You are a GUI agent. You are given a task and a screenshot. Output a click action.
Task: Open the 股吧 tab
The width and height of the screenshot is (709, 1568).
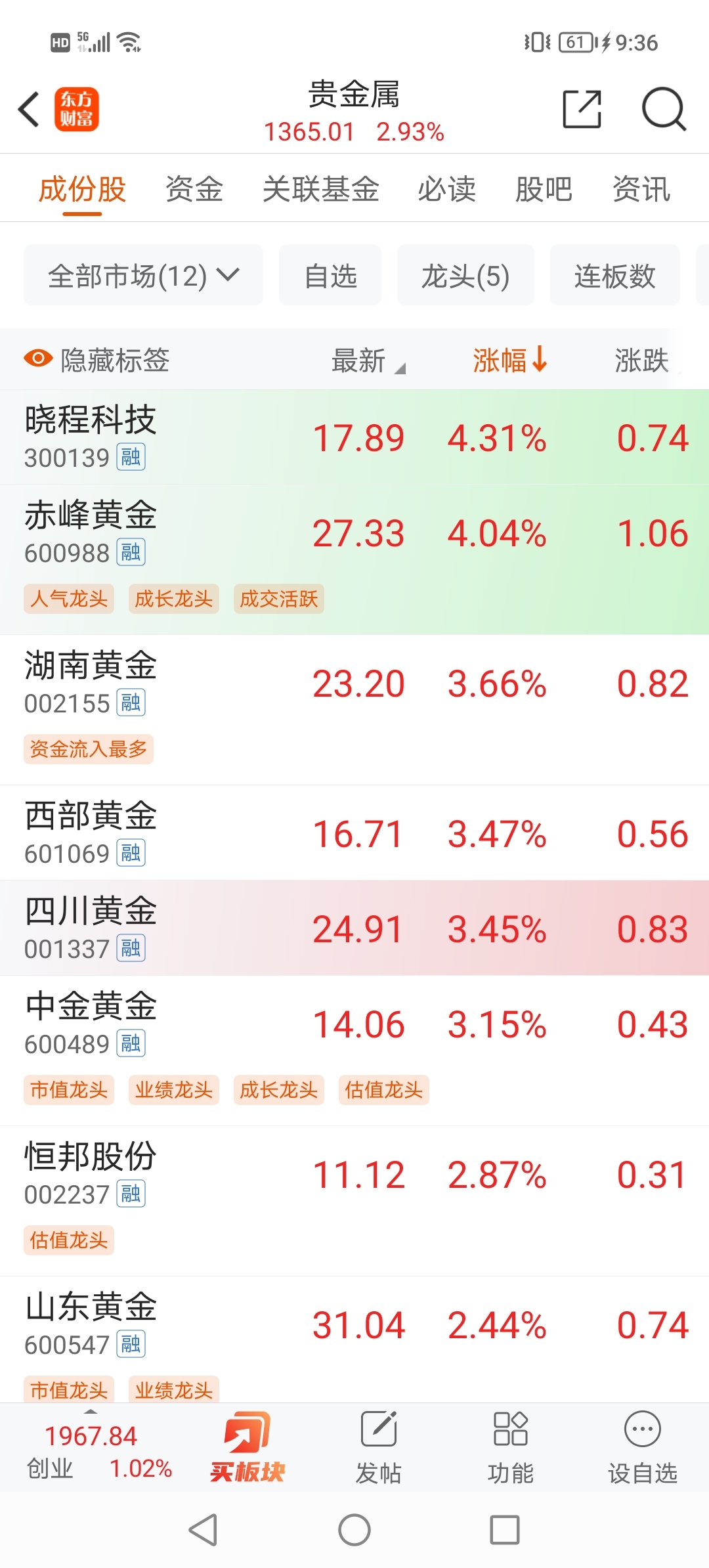point(544,189)
